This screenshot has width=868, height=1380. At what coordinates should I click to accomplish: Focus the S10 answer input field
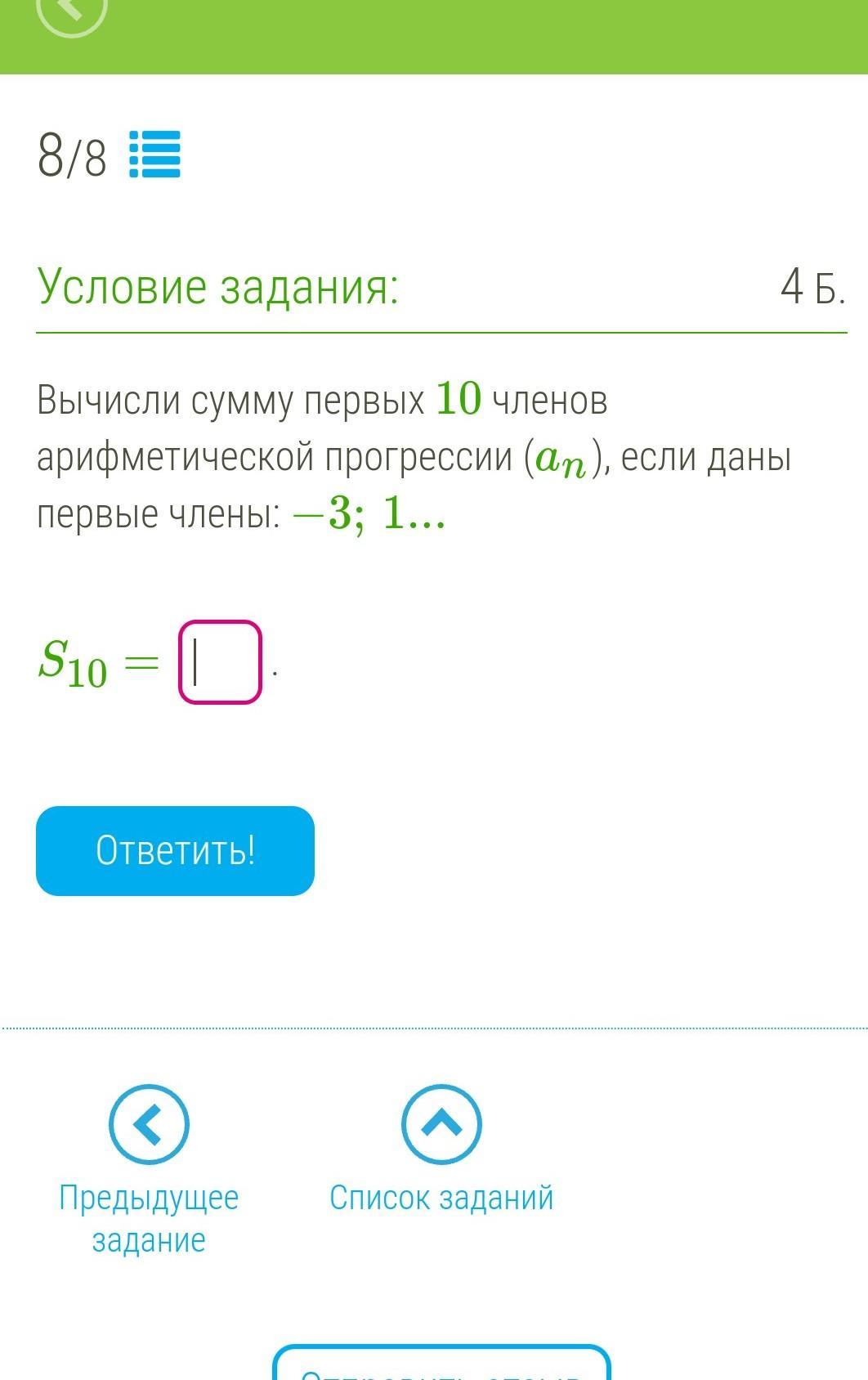click(220, 662)
